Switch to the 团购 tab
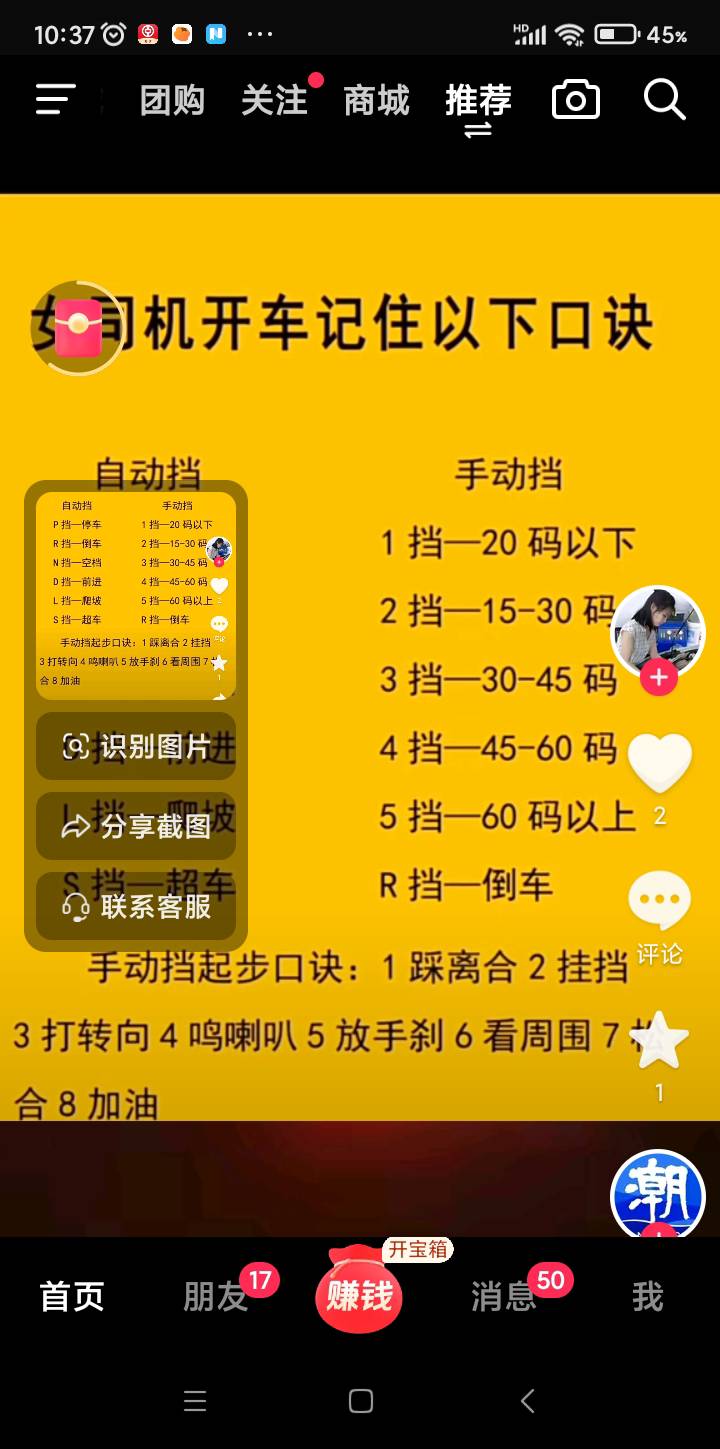Image resolution: width=720 pixels, height=1449 pixels. coord(172,100)
